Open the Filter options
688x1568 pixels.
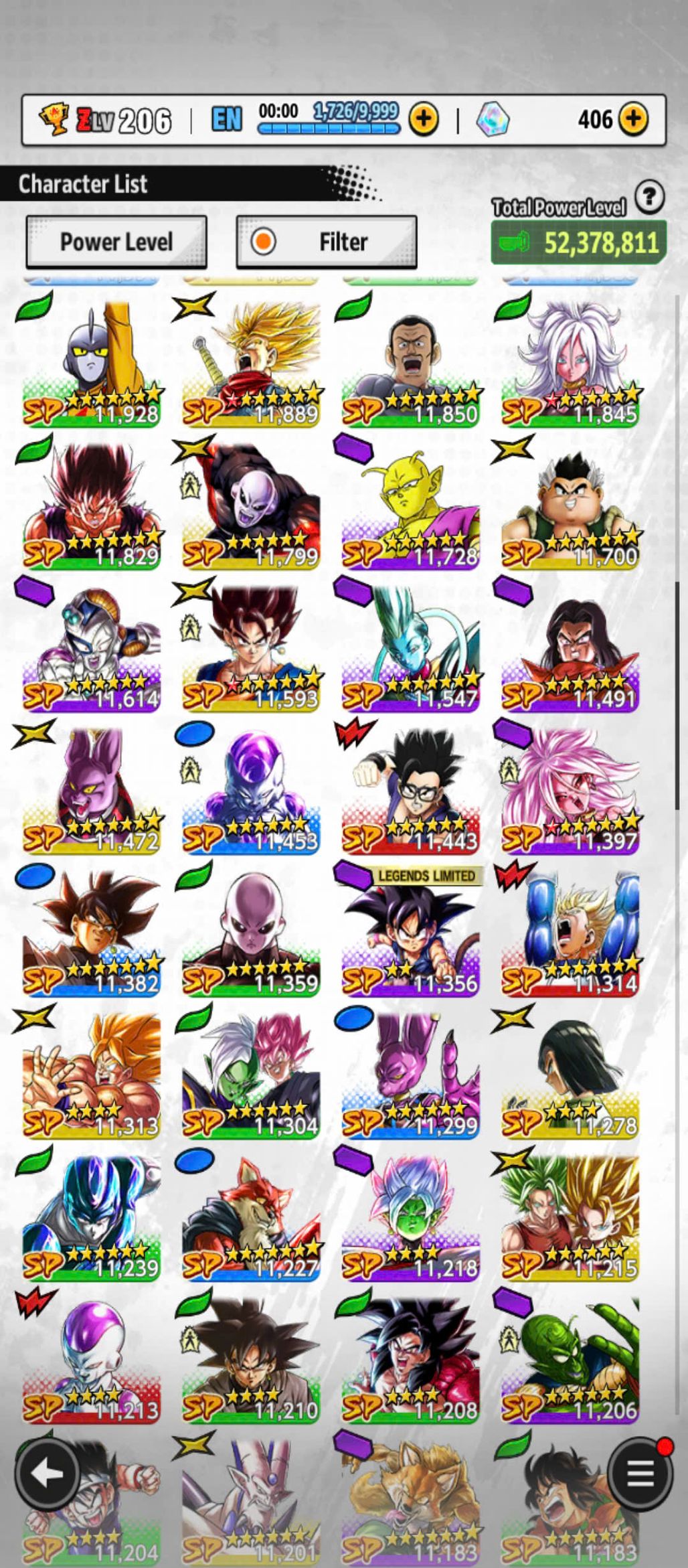tap(327, 242)
